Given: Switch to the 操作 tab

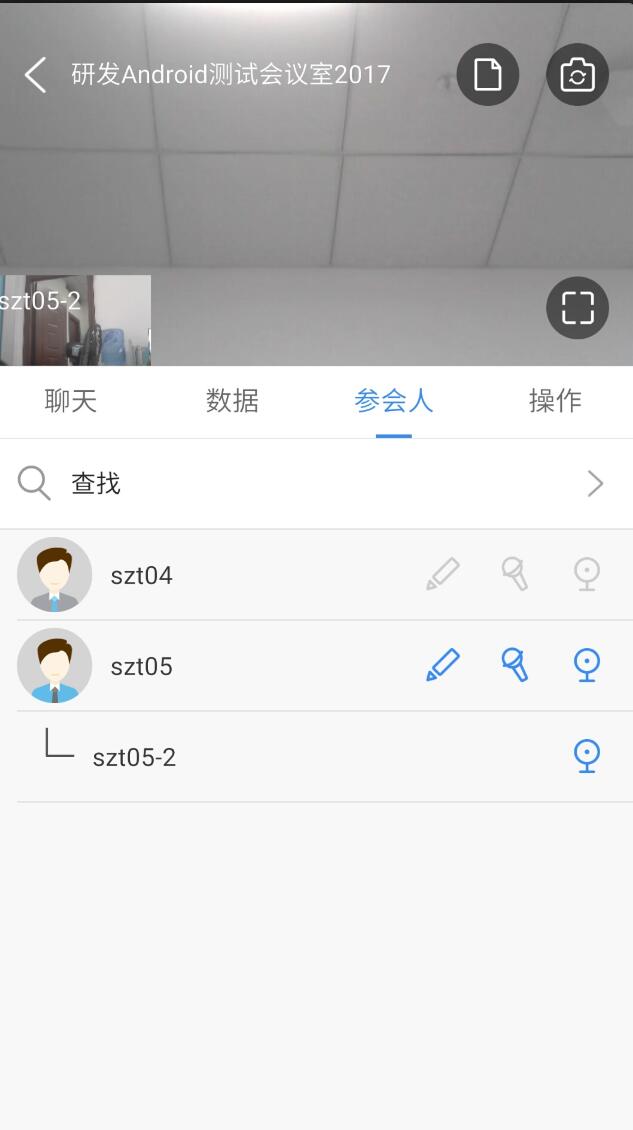Looking at the screenshot, I should click(x=555, y=401).
